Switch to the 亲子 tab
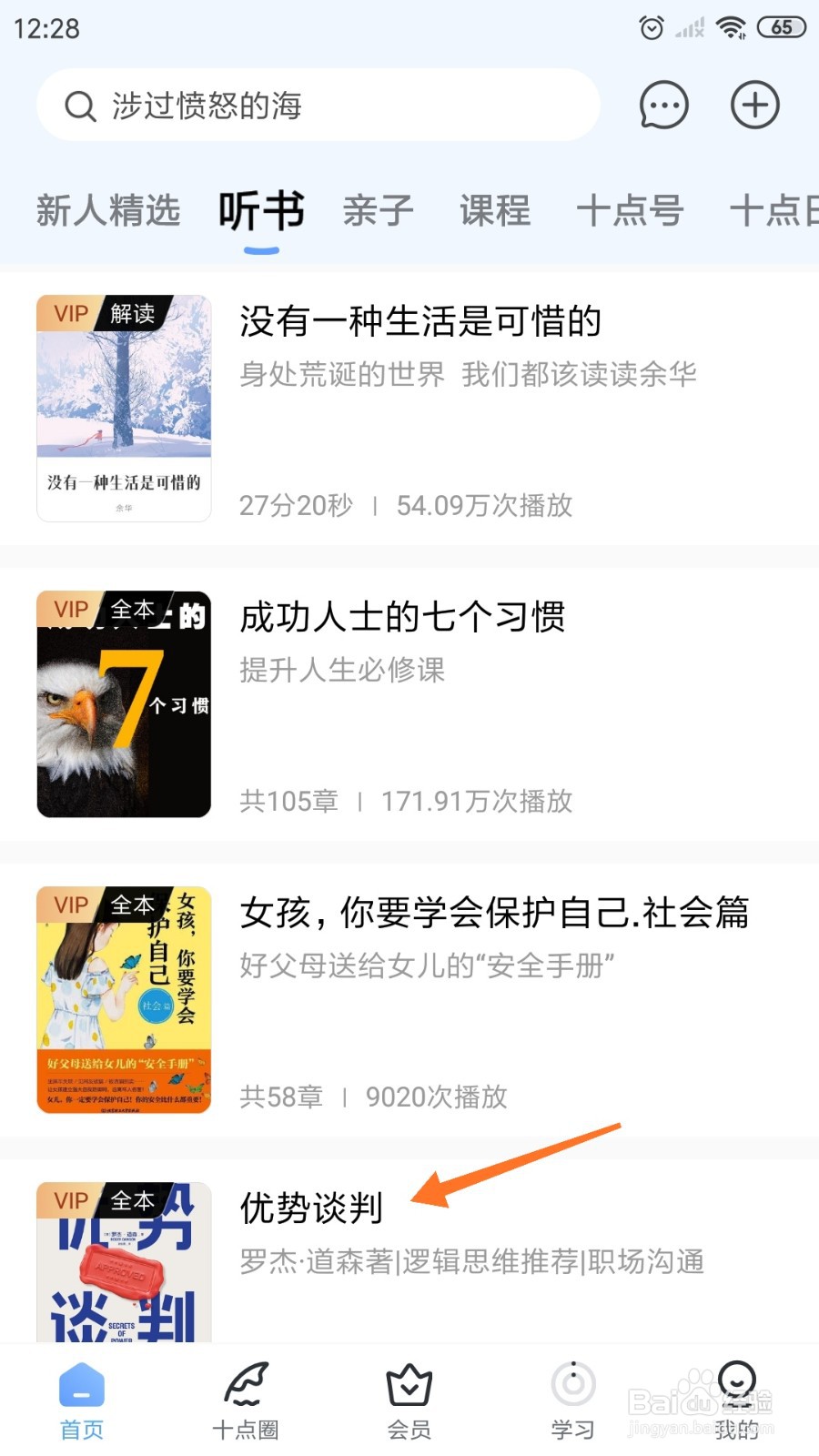Screen dimensions: 819x1456 pyautogui.click(x=378, y=211)
